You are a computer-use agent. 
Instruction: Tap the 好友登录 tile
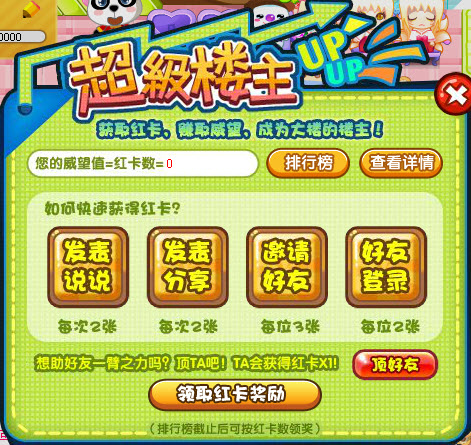coord(386,267)
